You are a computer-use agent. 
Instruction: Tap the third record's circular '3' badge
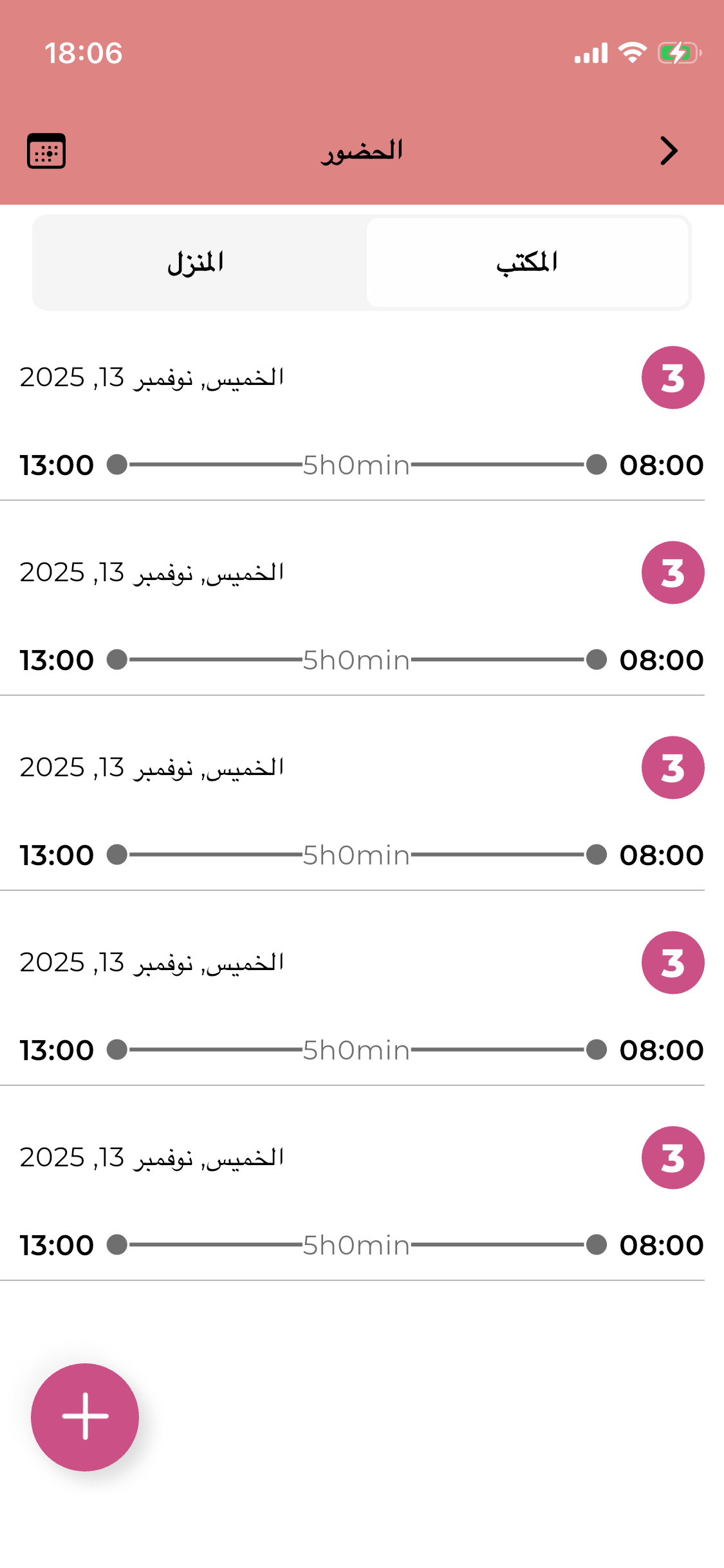673,767
